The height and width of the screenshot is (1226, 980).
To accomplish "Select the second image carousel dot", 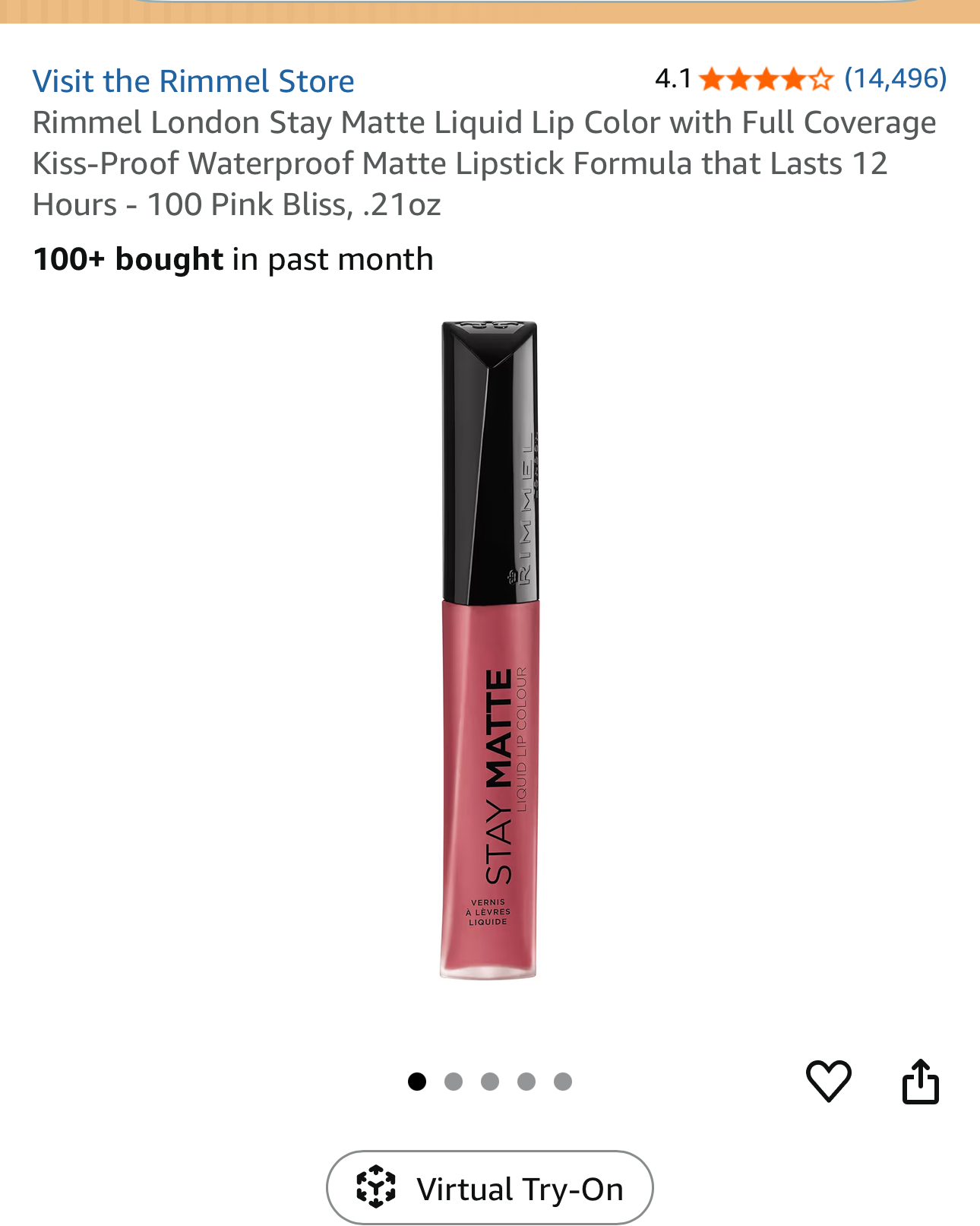I will 452,1081.
